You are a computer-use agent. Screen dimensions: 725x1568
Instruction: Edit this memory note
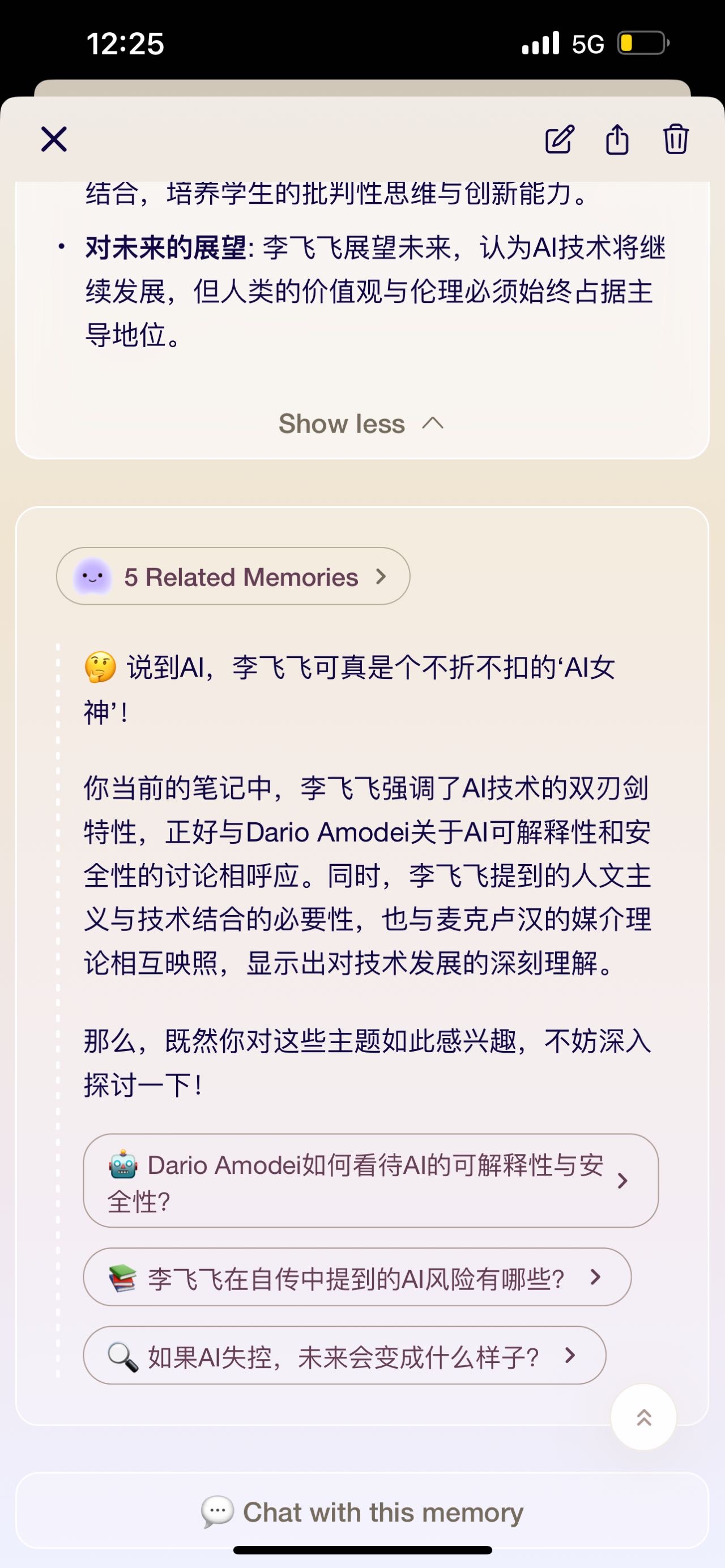(560, 139)
